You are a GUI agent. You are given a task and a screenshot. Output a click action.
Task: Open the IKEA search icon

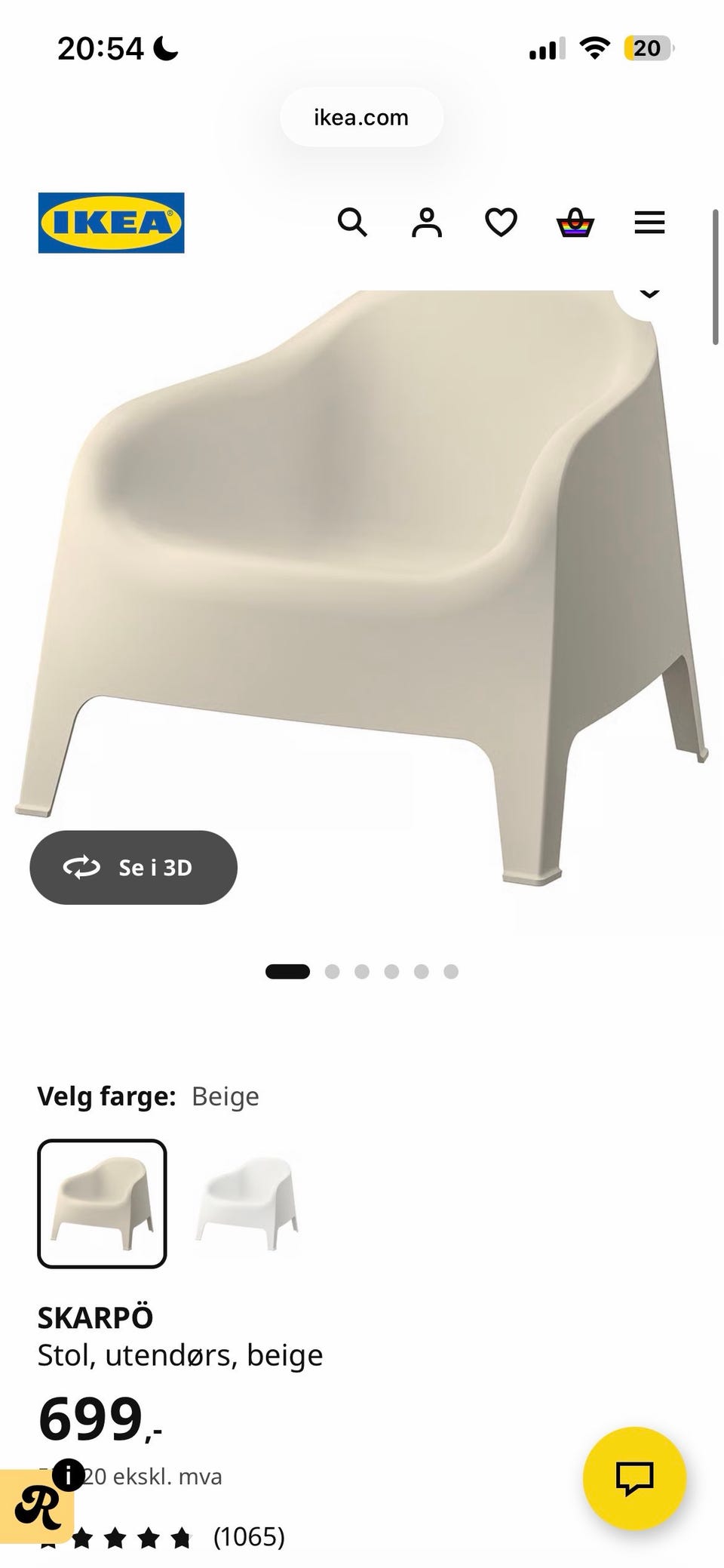tap(352, 223)
